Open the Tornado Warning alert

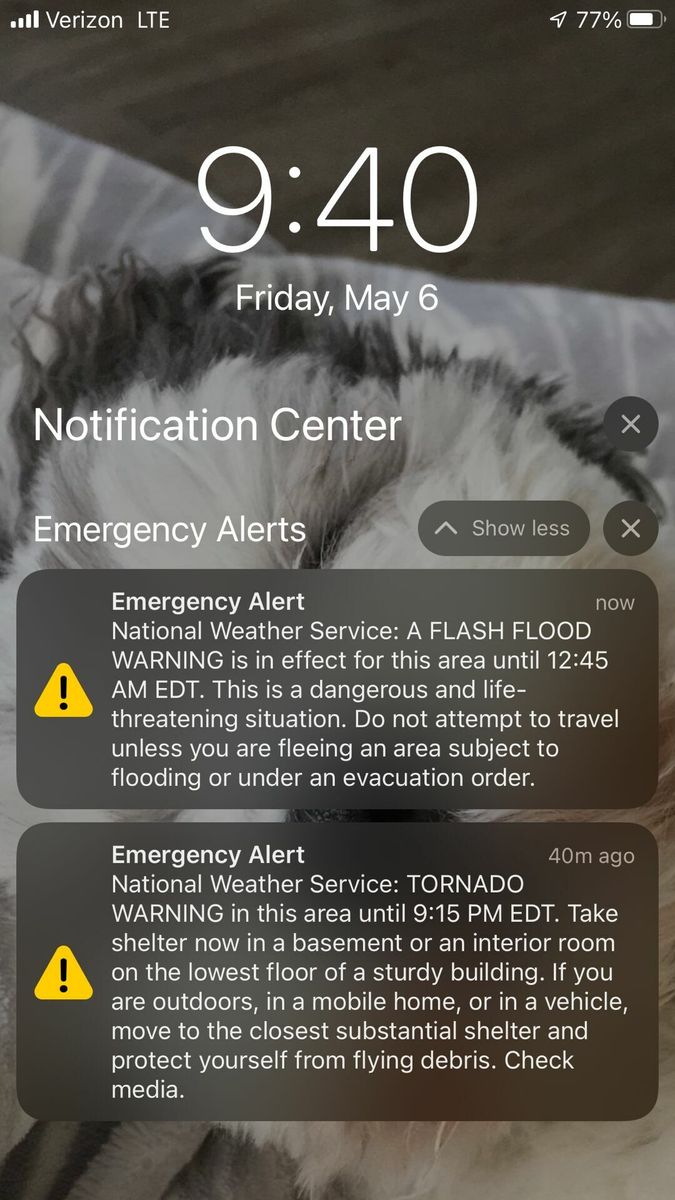click(x=337, y=970)
